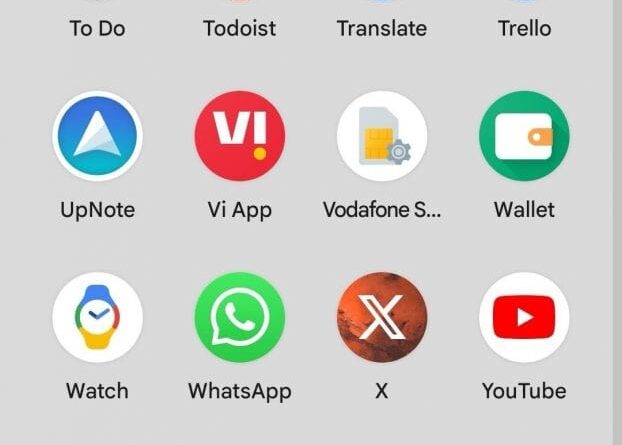Launch the Vi App
Screen dimensions: 622x445
pos(239,137)
